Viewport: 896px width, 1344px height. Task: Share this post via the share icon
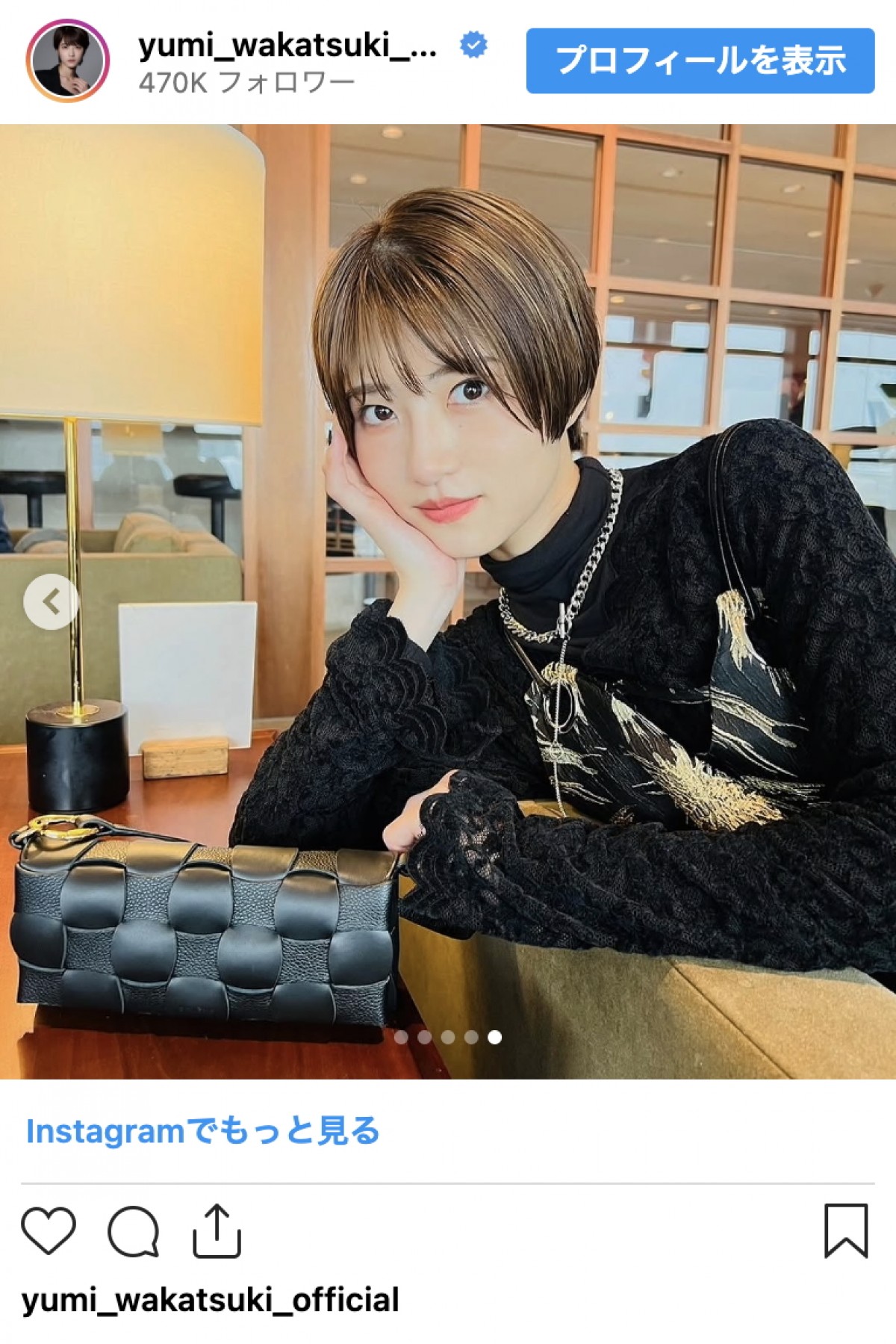(217, 1230)
